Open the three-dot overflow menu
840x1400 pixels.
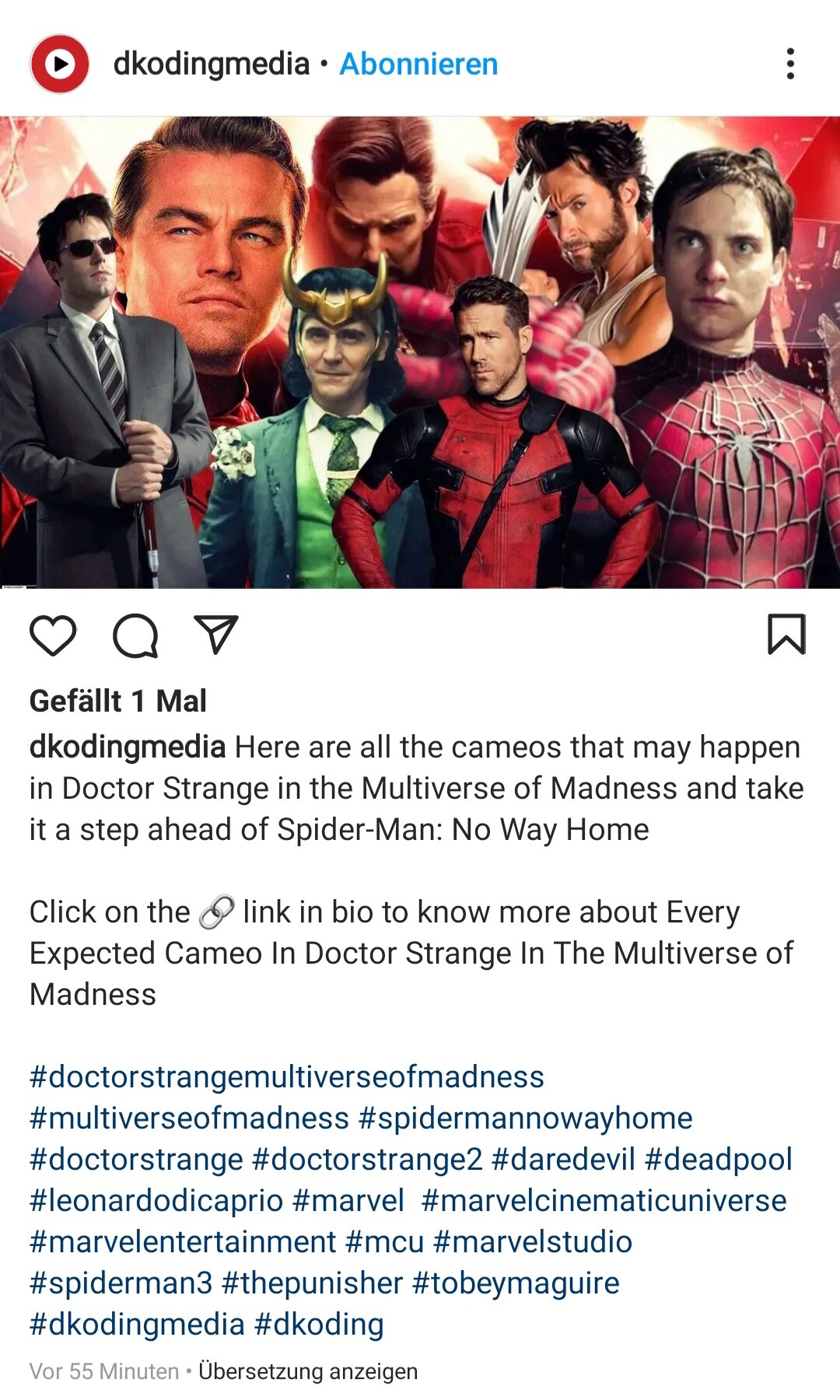click(790, 64)
